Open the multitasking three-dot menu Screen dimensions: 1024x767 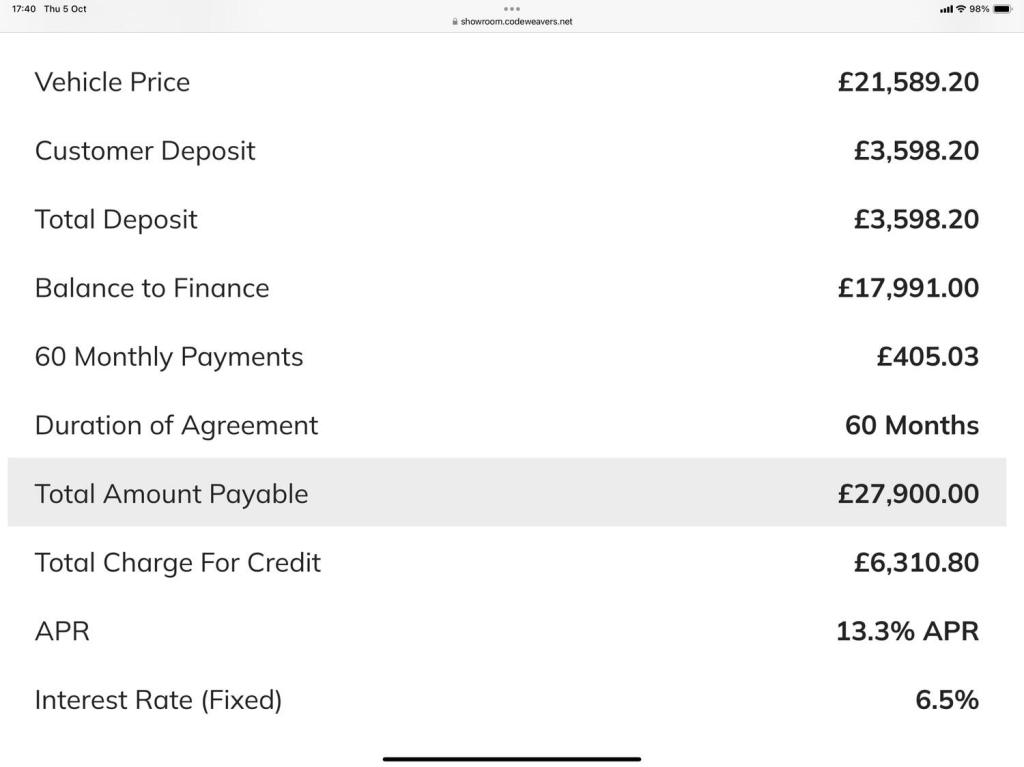coord(512,9)
